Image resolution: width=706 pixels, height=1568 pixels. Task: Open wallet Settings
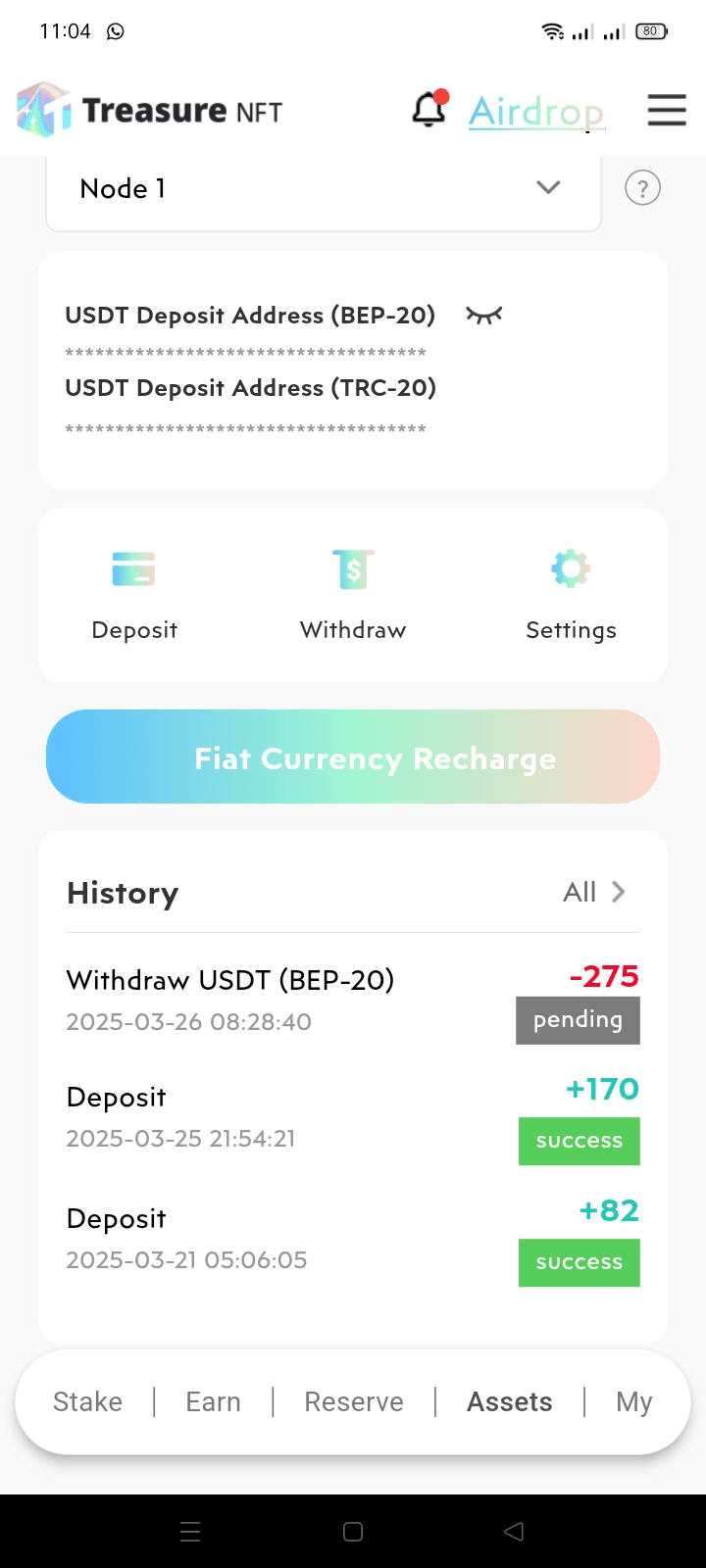coord(571,593)
